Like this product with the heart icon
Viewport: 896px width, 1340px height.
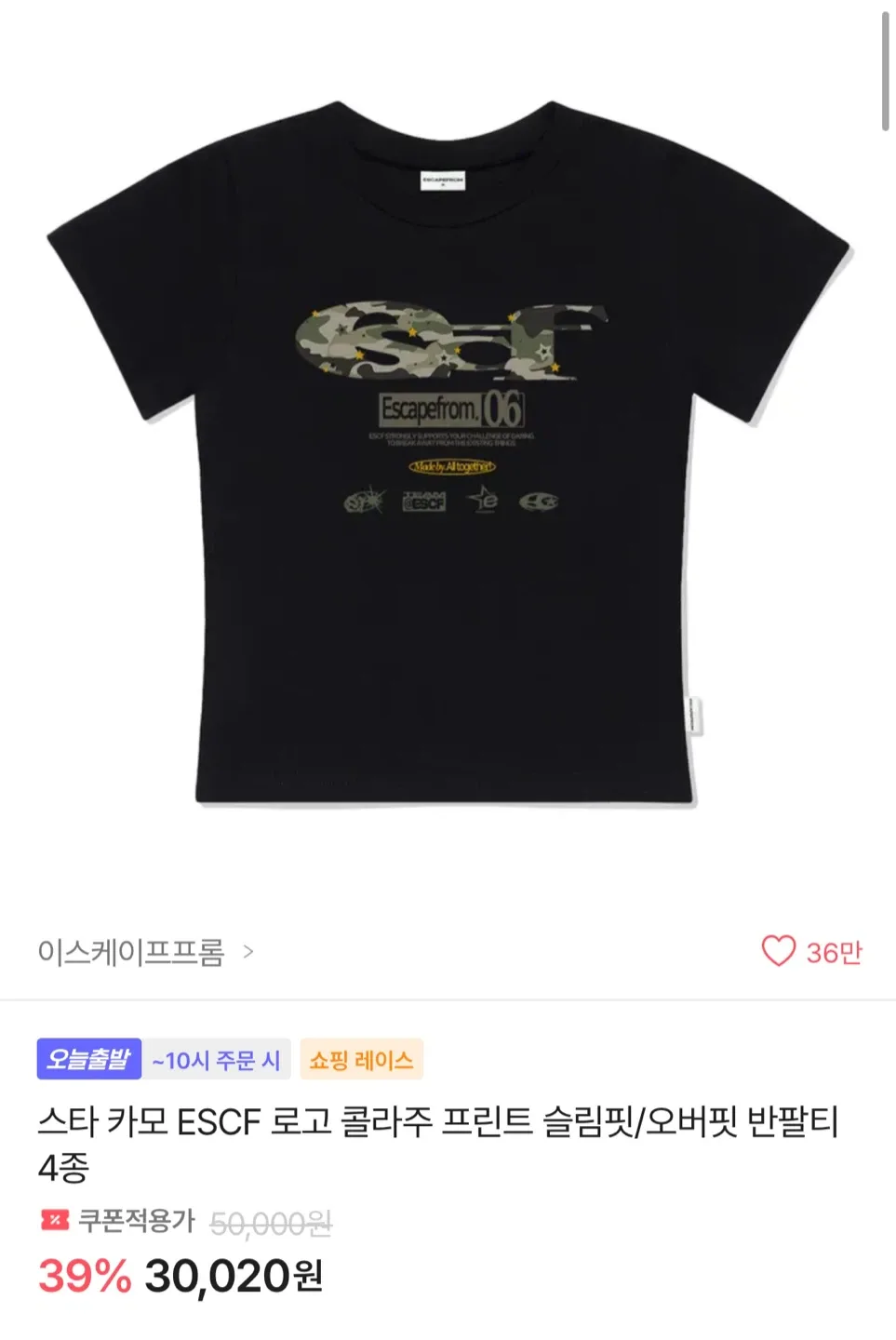[778, 951]
